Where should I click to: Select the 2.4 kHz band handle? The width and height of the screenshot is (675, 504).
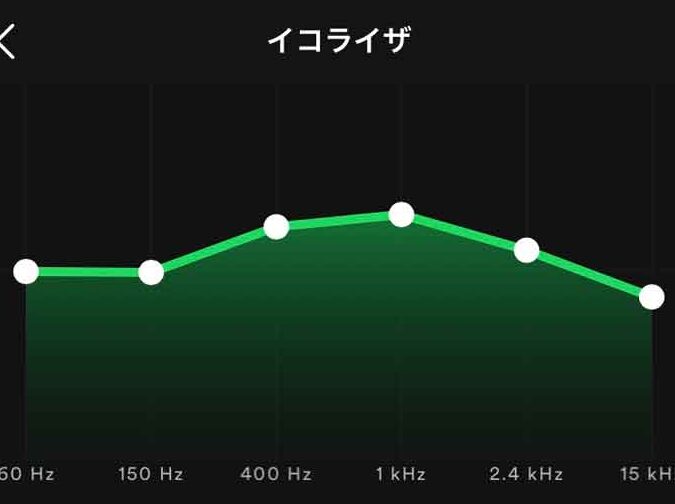click(x=526, y=250)
